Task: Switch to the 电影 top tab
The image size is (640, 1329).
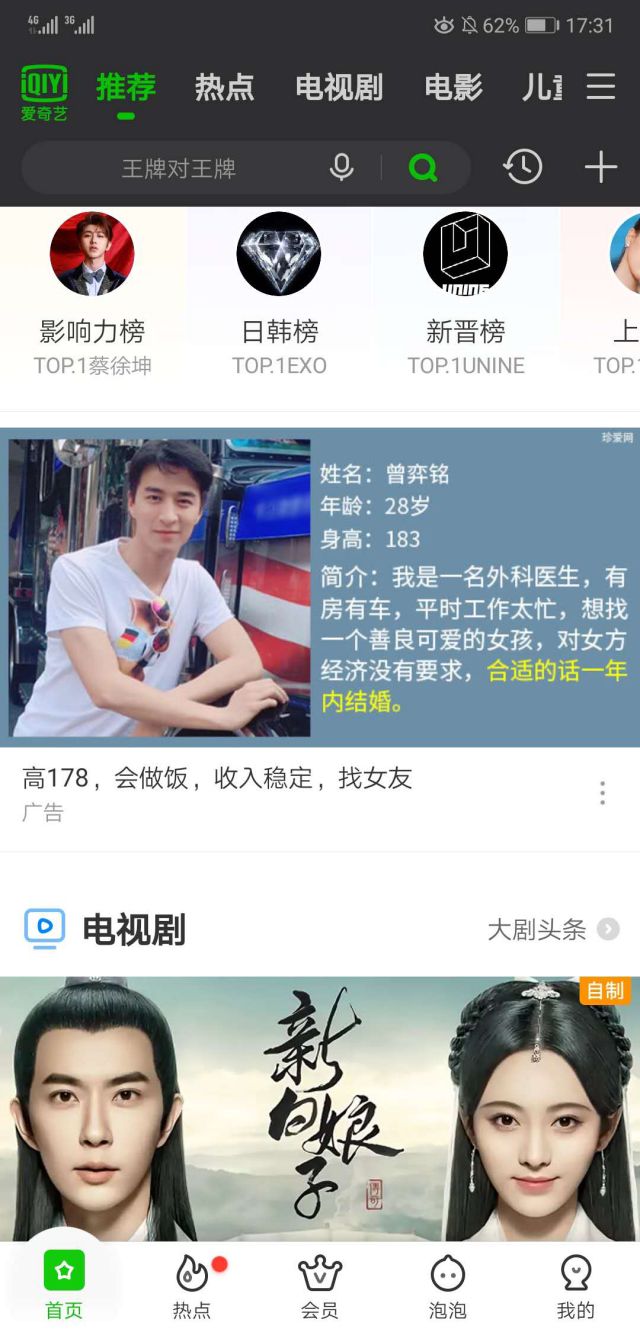Action: click(x=453, y=88)
